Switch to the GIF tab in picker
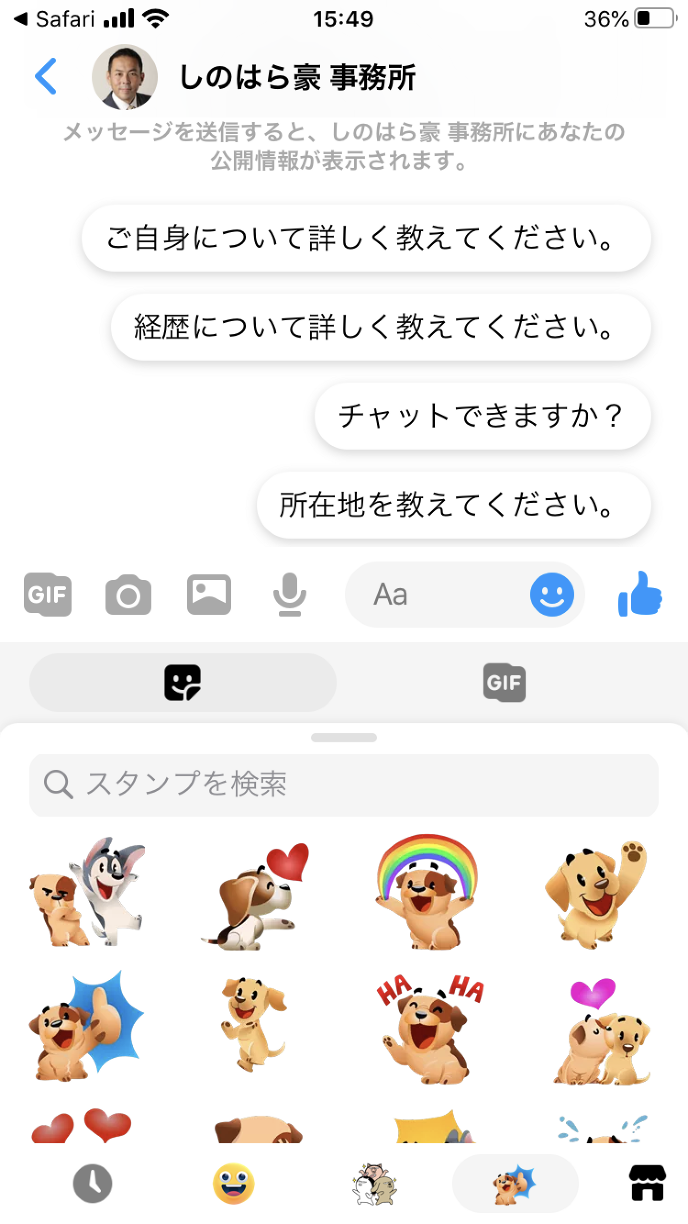This screenshot has width=688, height=1224. pos(504,683)
